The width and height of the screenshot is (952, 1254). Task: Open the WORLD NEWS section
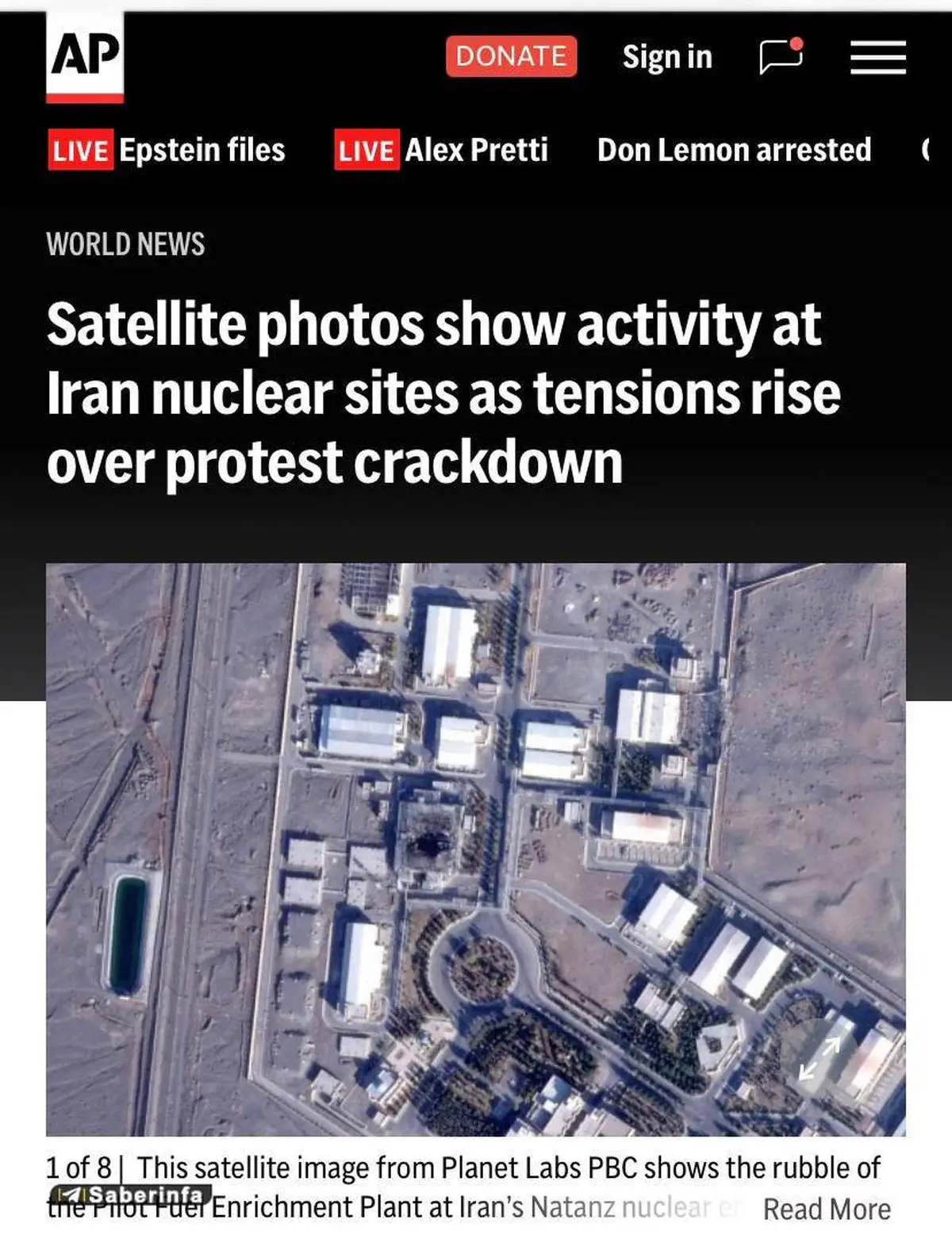(125, 244)
